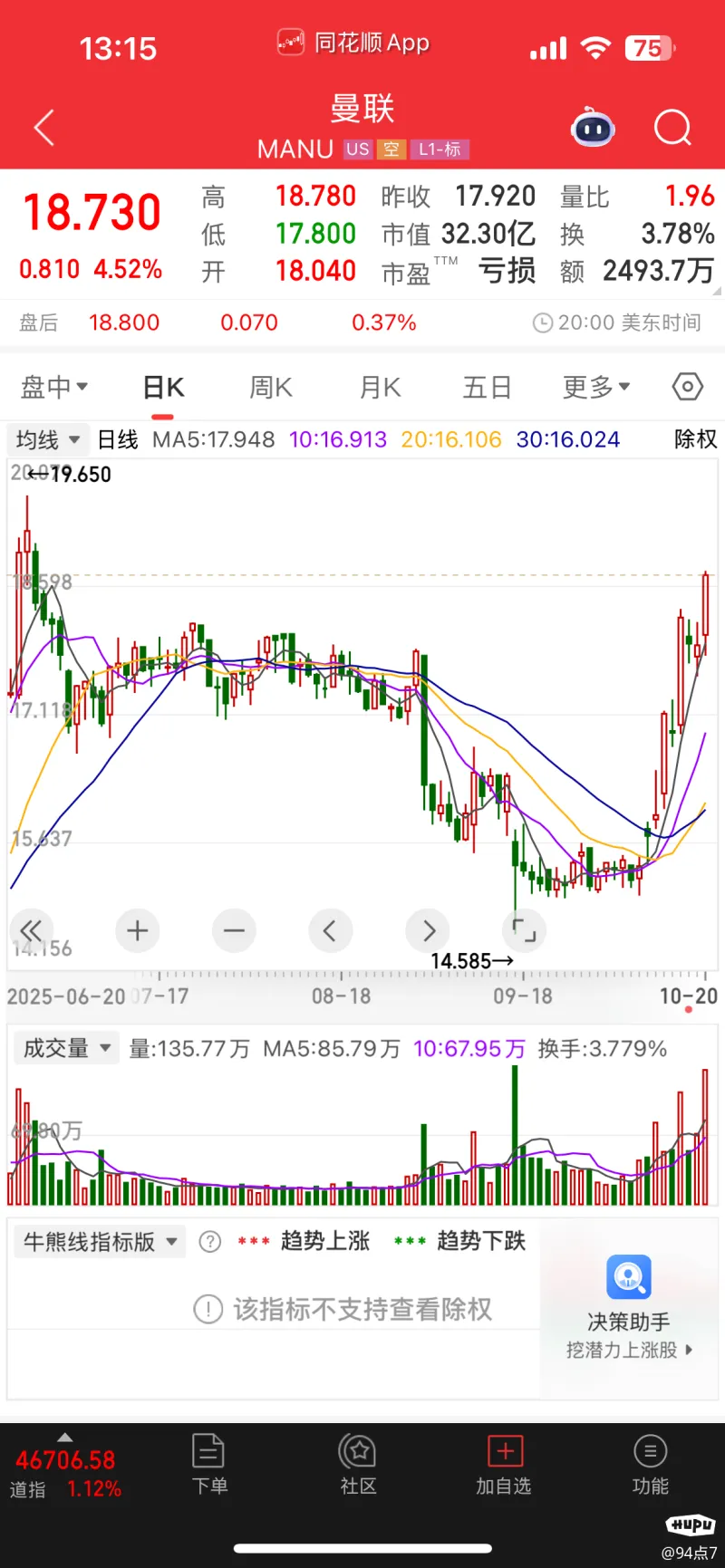Open the 盘中 intraday dropdown
This screenshot has height=1568, width=725.
click(54, 388)
